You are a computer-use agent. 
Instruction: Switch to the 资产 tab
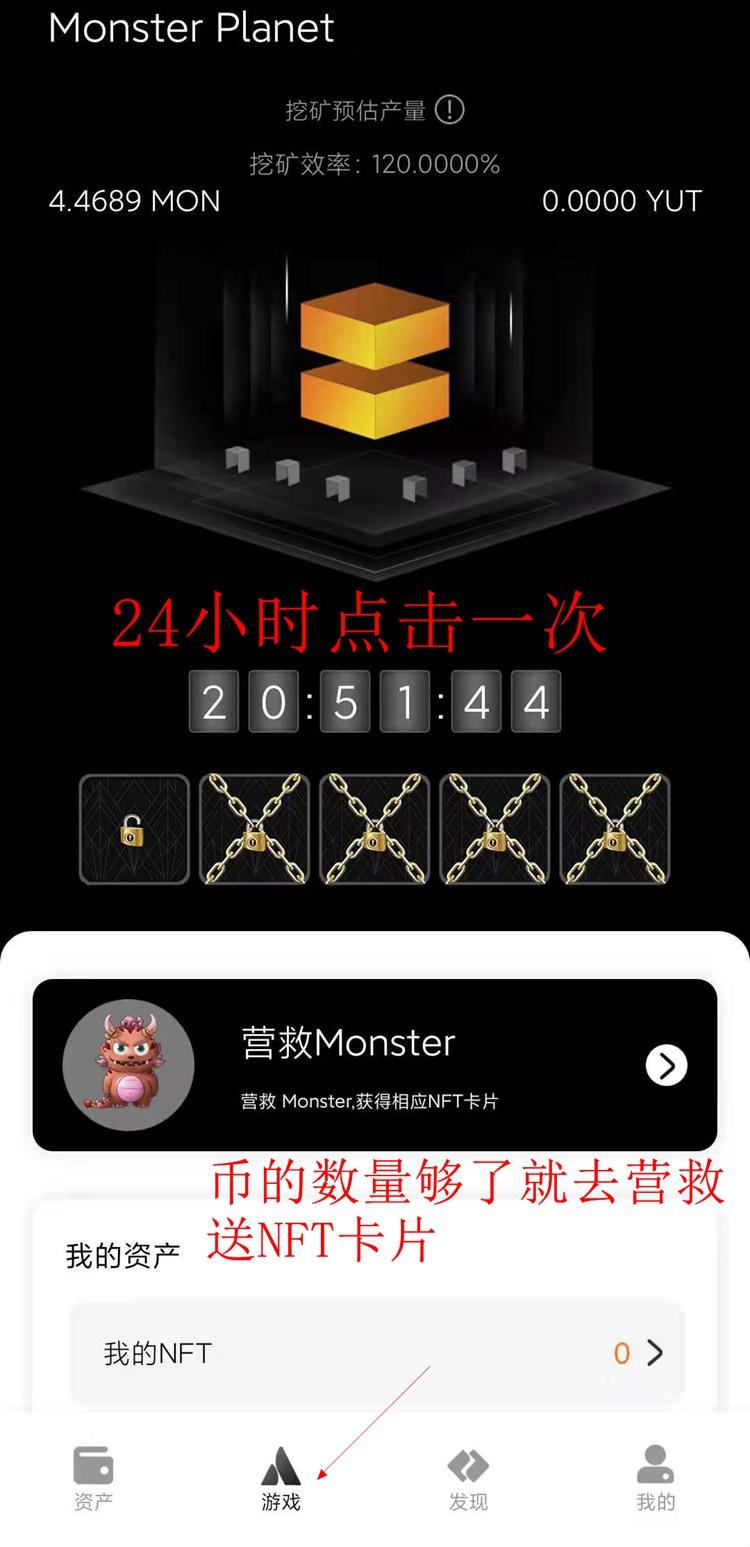coord(93,1477)
